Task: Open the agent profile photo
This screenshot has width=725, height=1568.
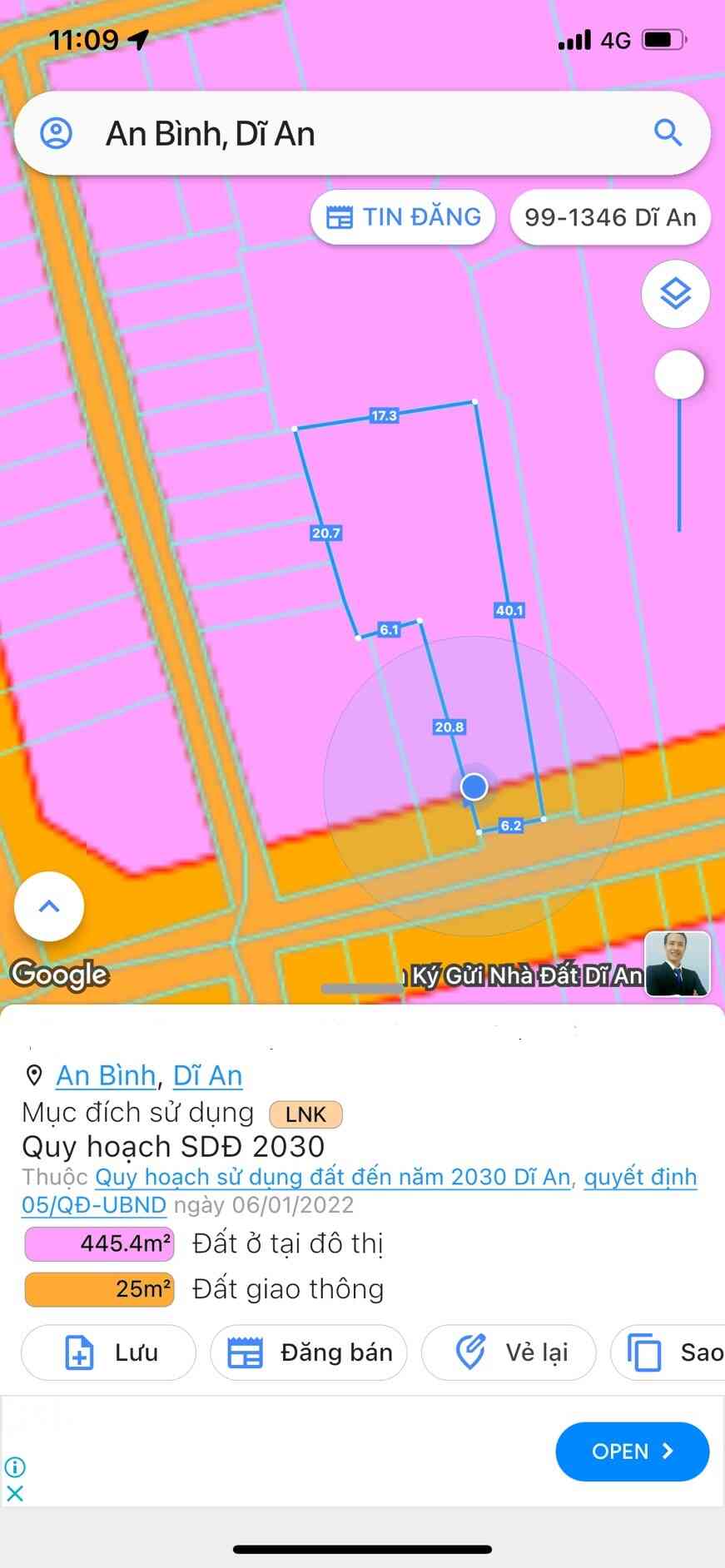Action: (678, 964)
